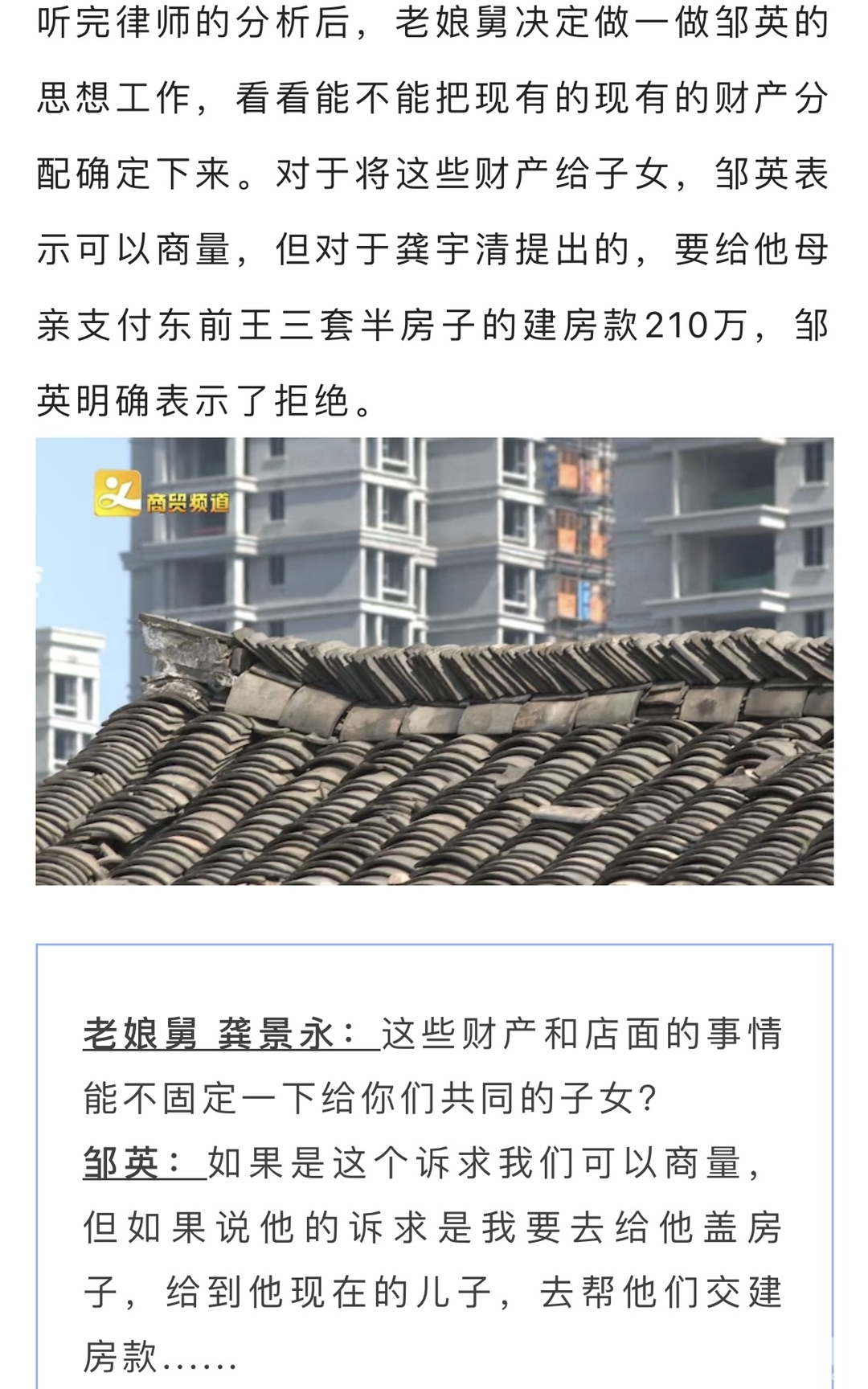Open the tiled rooftop photo full screen

(x=434, y=661)
